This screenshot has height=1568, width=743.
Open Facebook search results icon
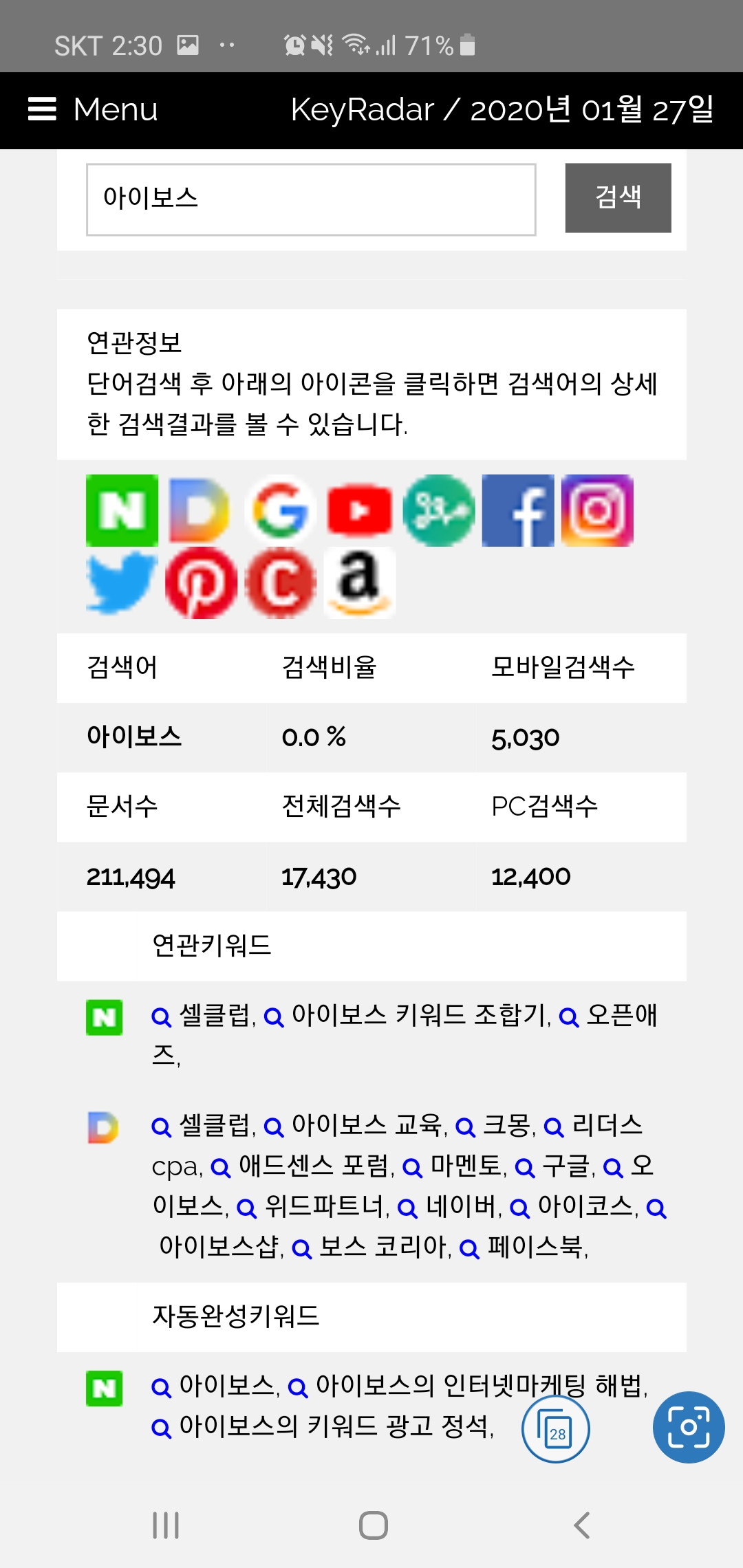coord(518,510)
